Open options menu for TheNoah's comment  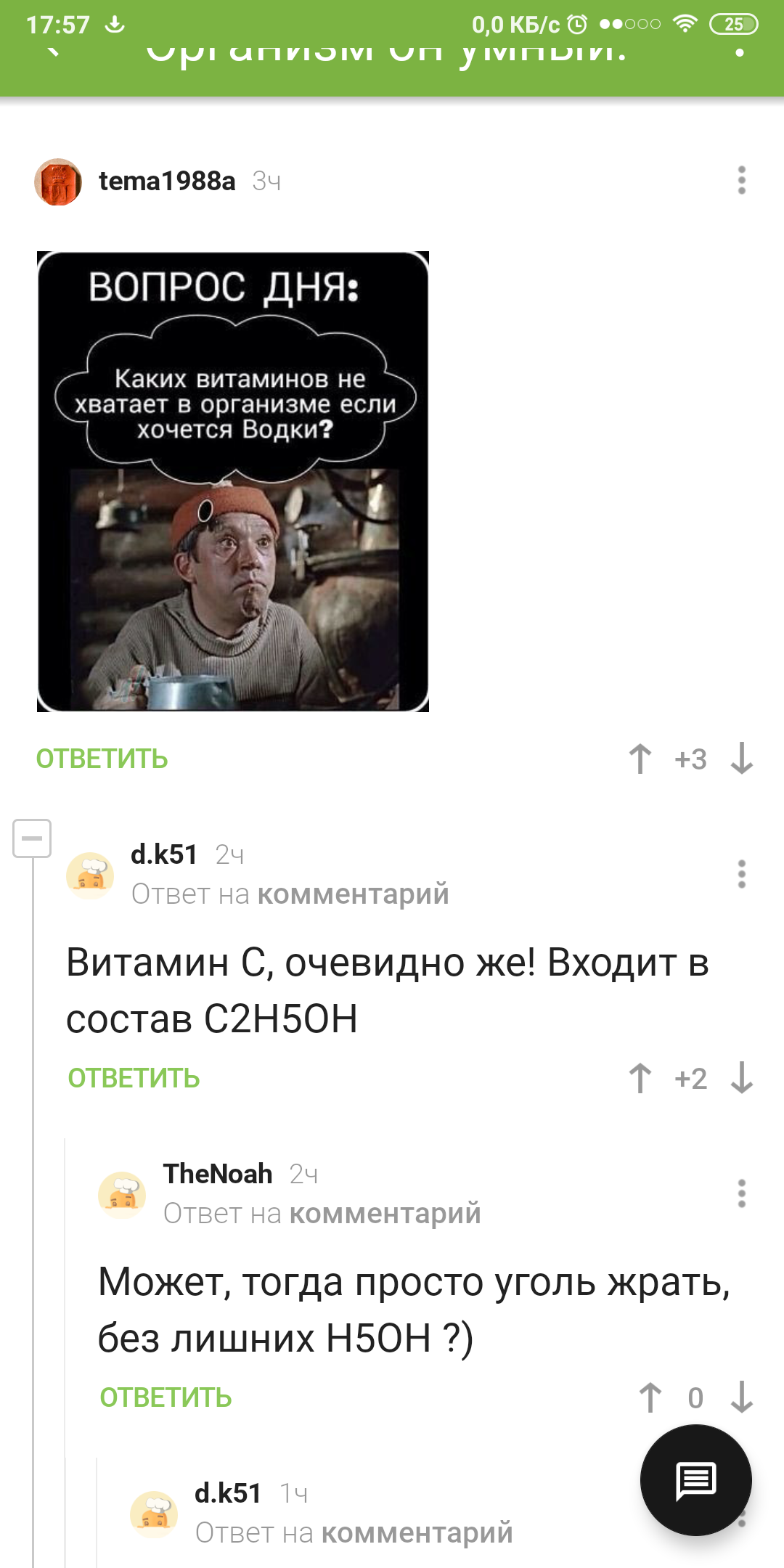741,1193
